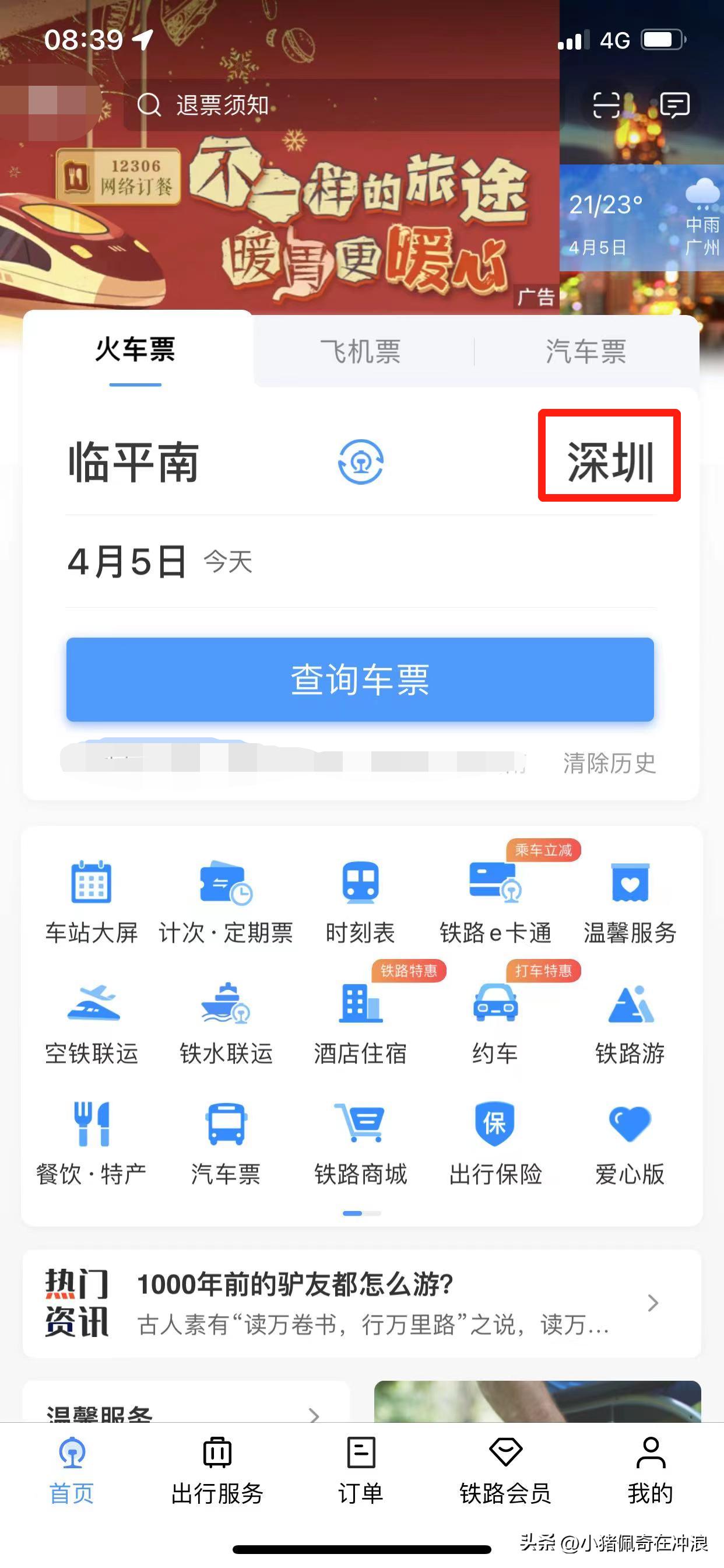Switch to the 飞机票 tab
The height and width of the screenshot is (1568, 724).
tap(361, 352)
